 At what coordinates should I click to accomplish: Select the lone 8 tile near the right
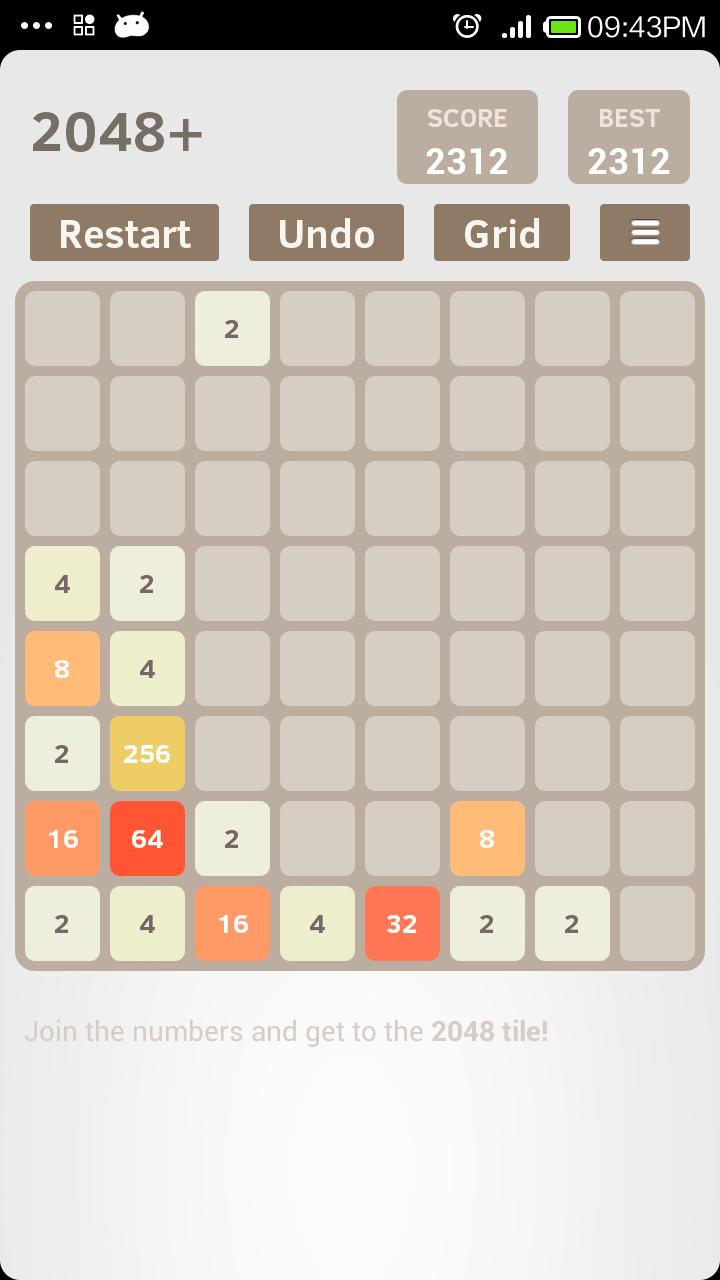pos(487,838)
